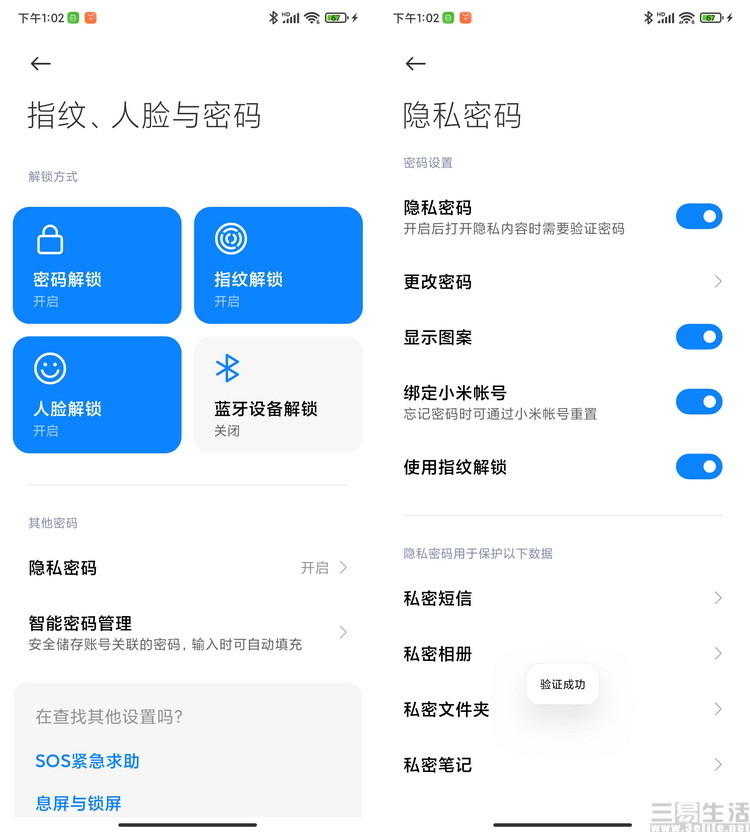Screen dimensions: 750x833
Task: Disable the 显示图案 switch
Action: click(698, 337)
